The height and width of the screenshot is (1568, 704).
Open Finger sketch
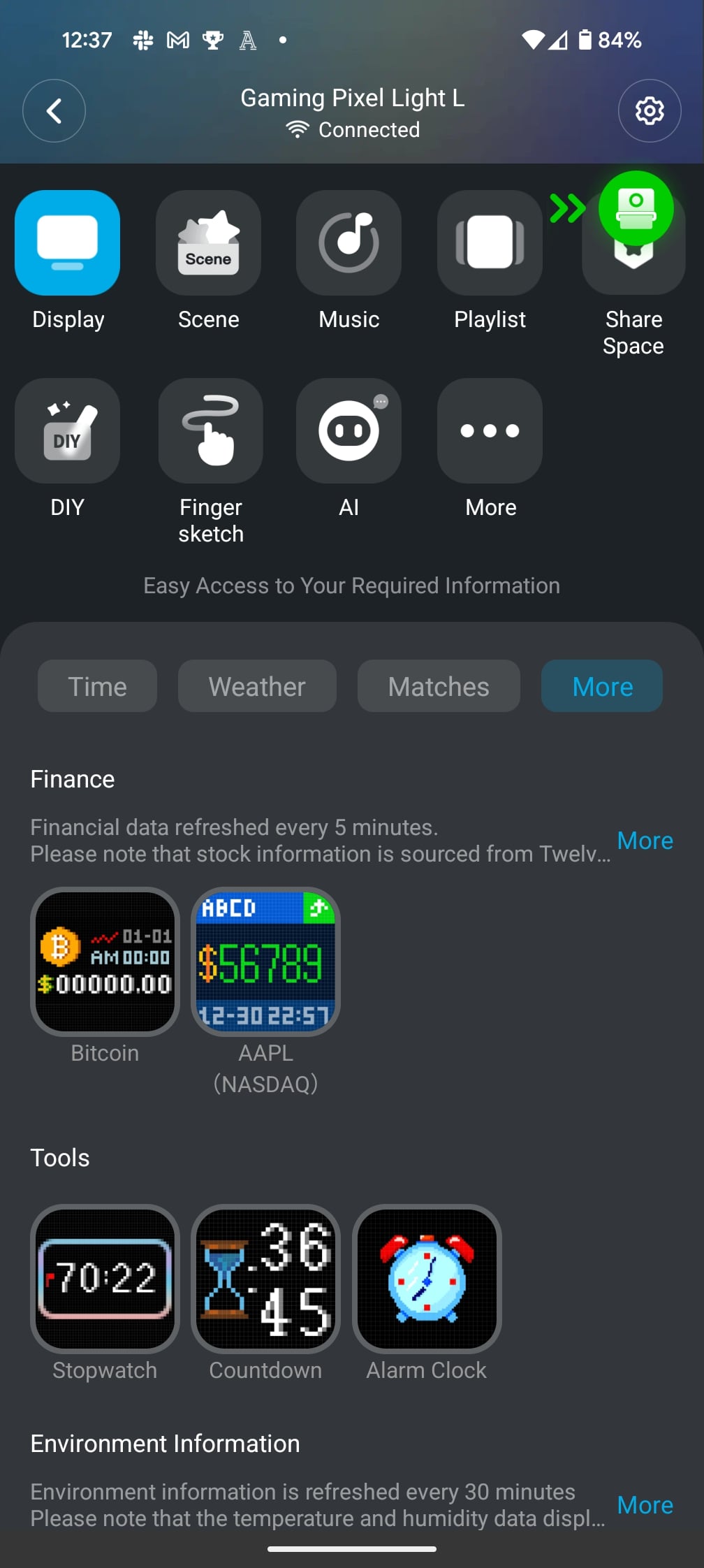tap(211, 430)
